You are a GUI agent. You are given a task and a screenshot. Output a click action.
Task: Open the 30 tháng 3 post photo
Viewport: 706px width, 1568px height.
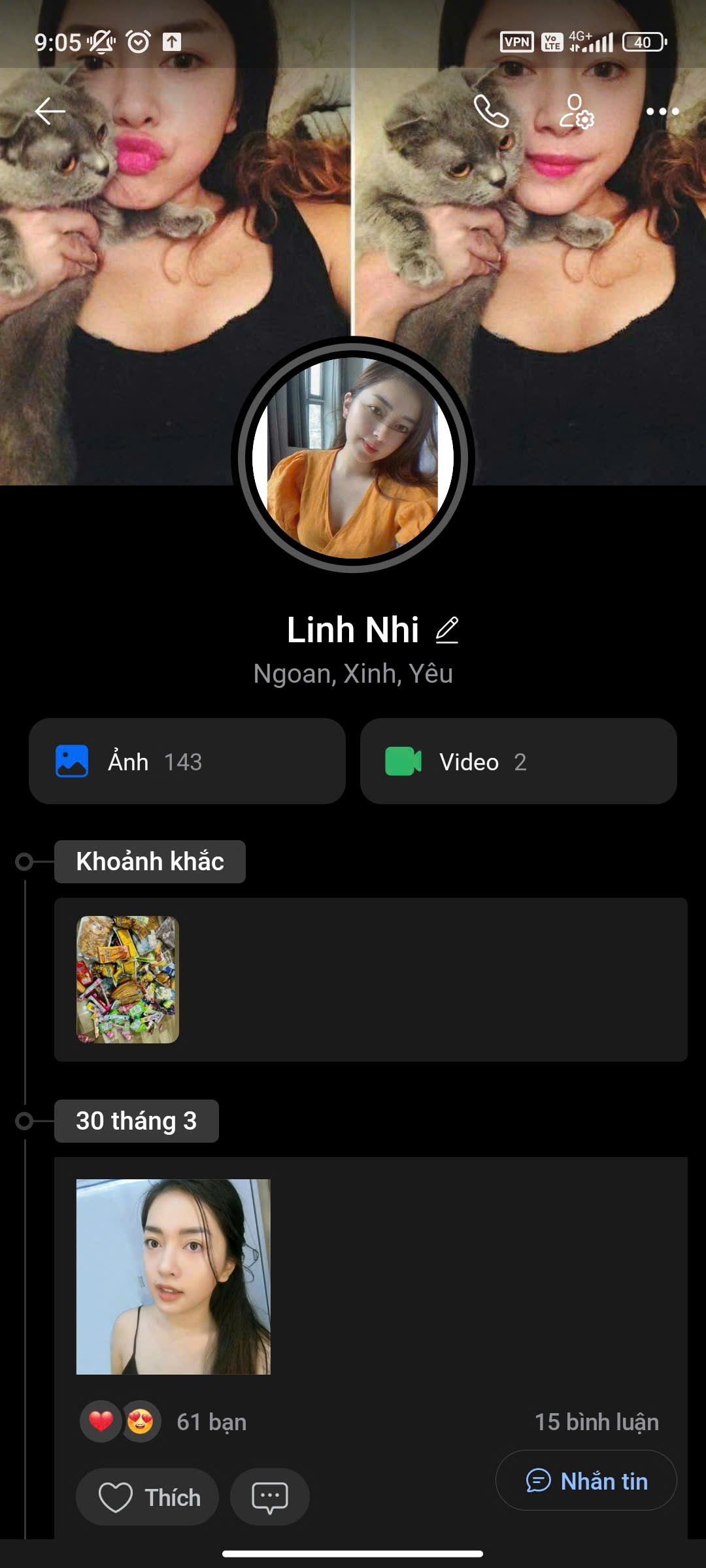tap(173, 1277)
